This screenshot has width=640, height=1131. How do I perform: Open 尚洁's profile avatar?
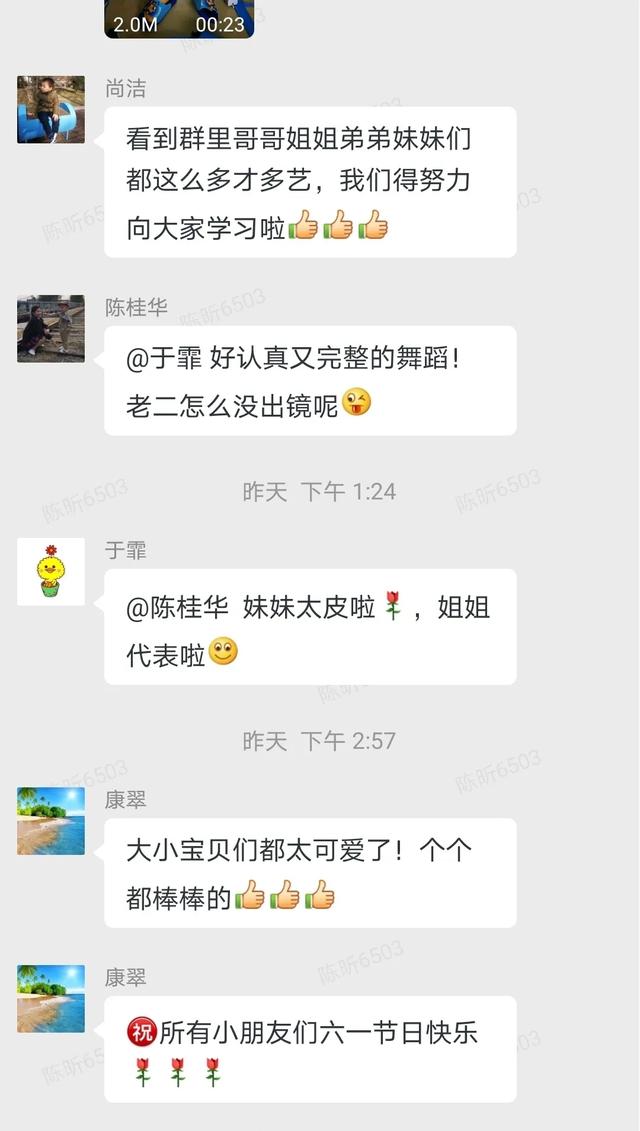pyautogui.click(x=51, y=109)
